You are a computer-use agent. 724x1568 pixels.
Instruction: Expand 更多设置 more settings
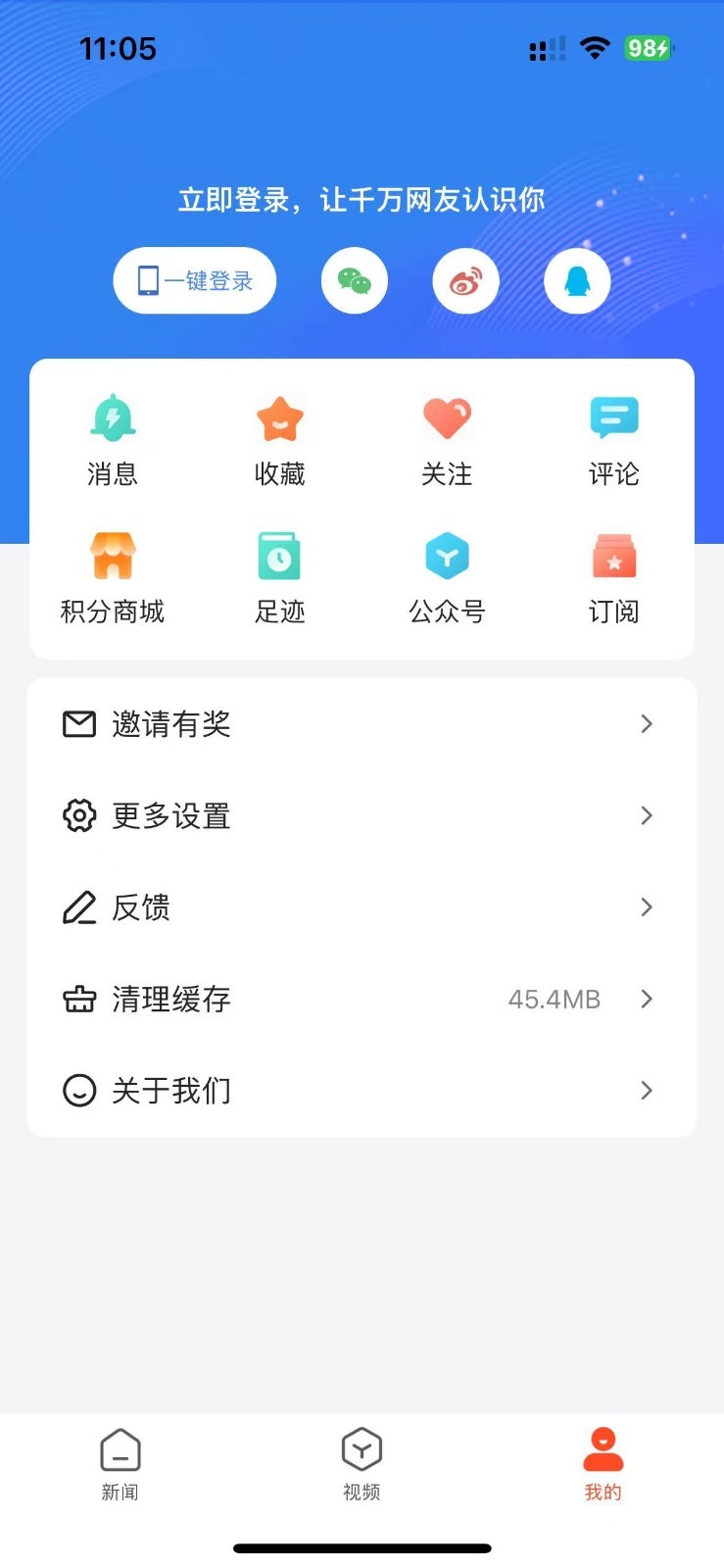pyautogui.click(x=362, y=815)
